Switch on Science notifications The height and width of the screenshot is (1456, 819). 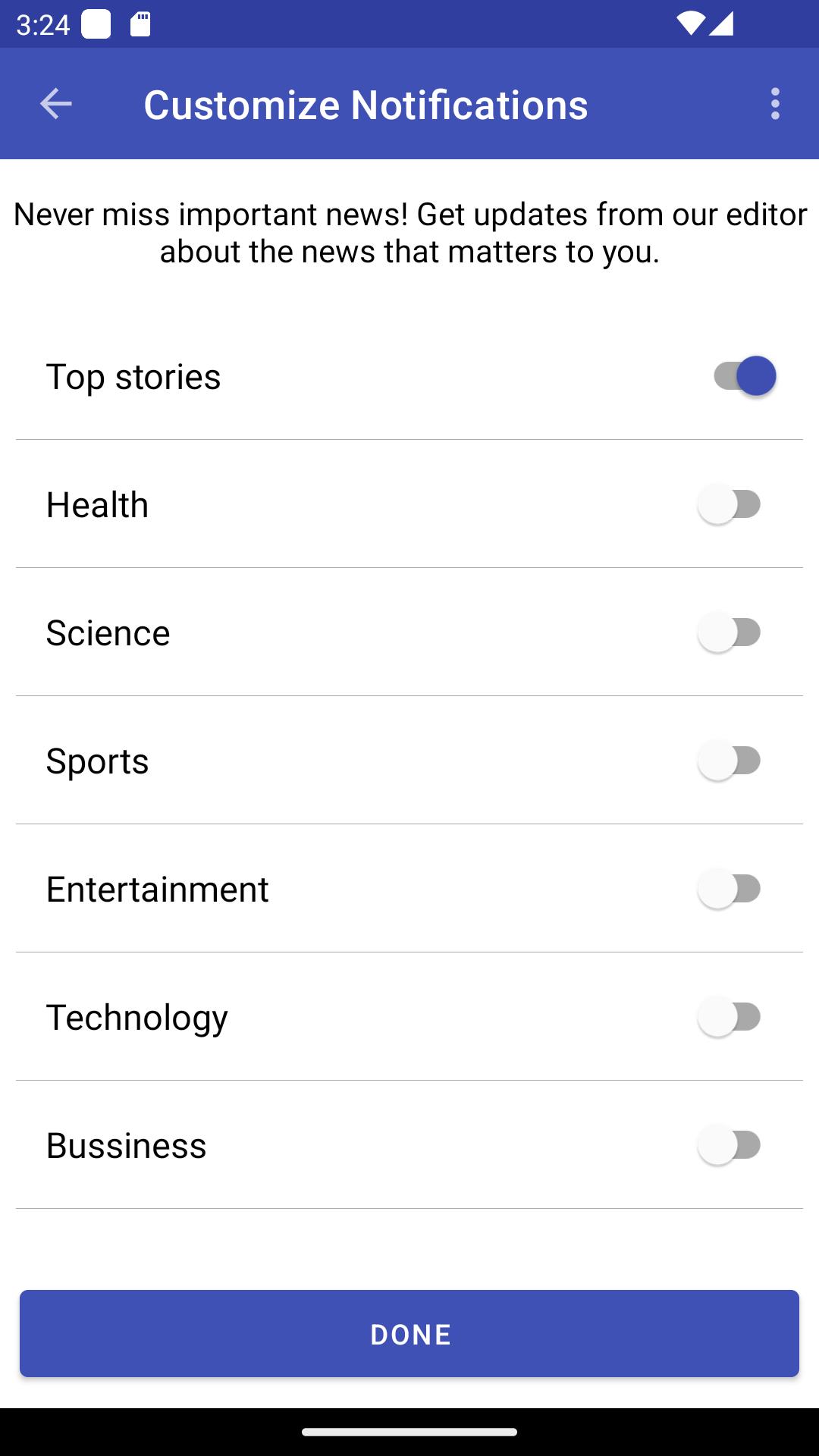pyautogui.click(x=730, y=632)
